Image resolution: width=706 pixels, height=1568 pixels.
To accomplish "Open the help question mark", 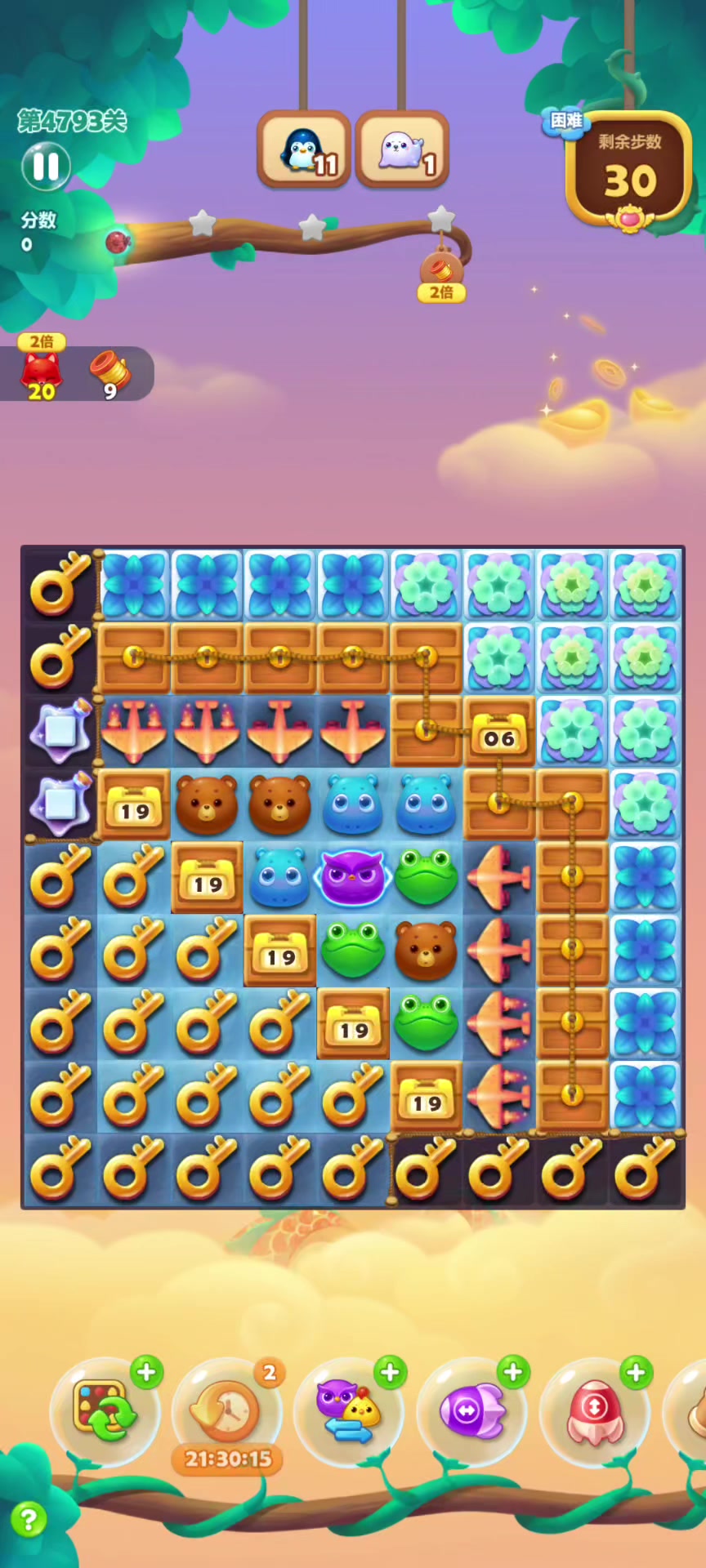I will click(x=29, y=1520).
